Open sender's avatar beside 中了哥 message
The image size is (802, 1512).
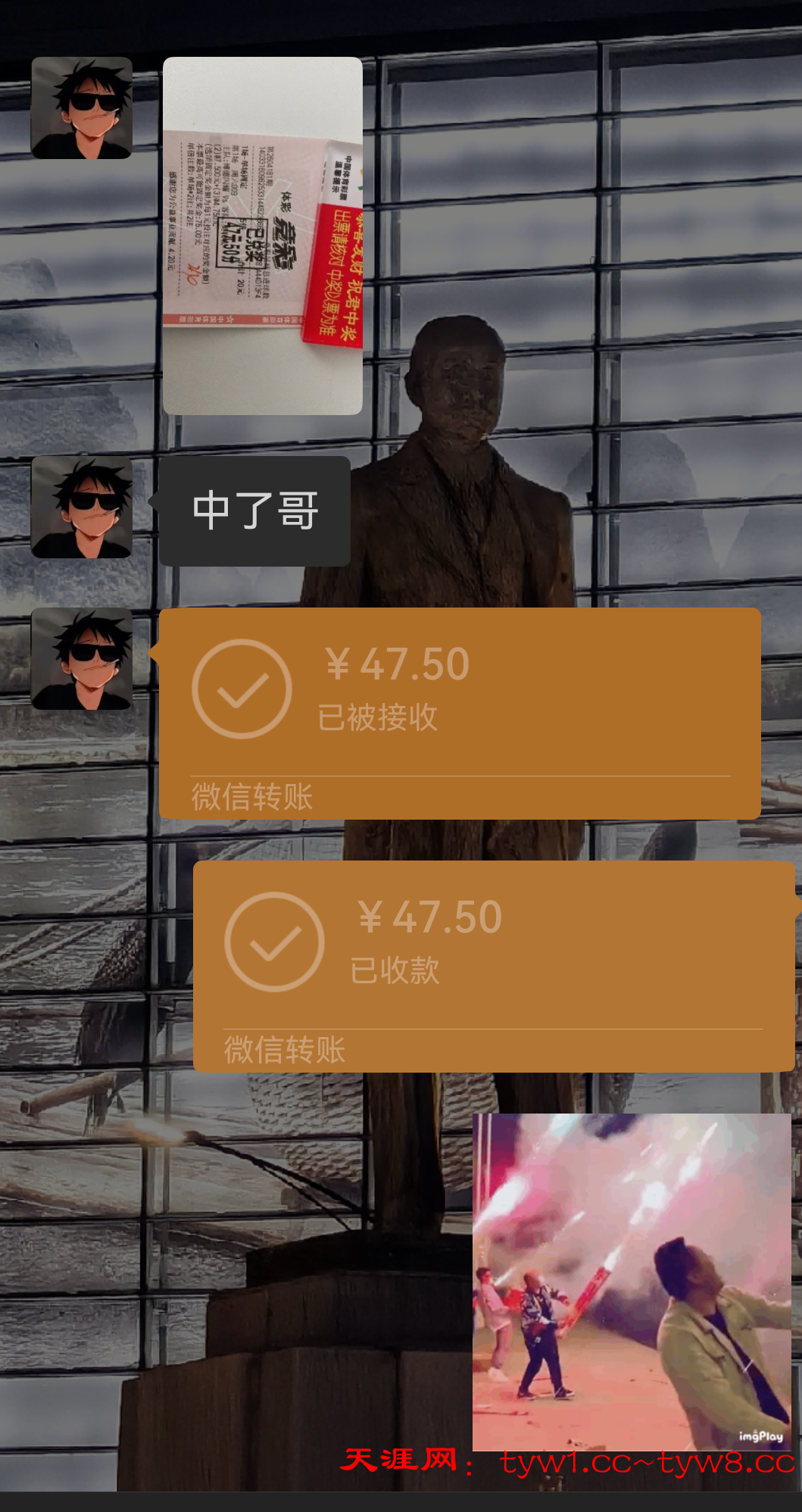81,508
